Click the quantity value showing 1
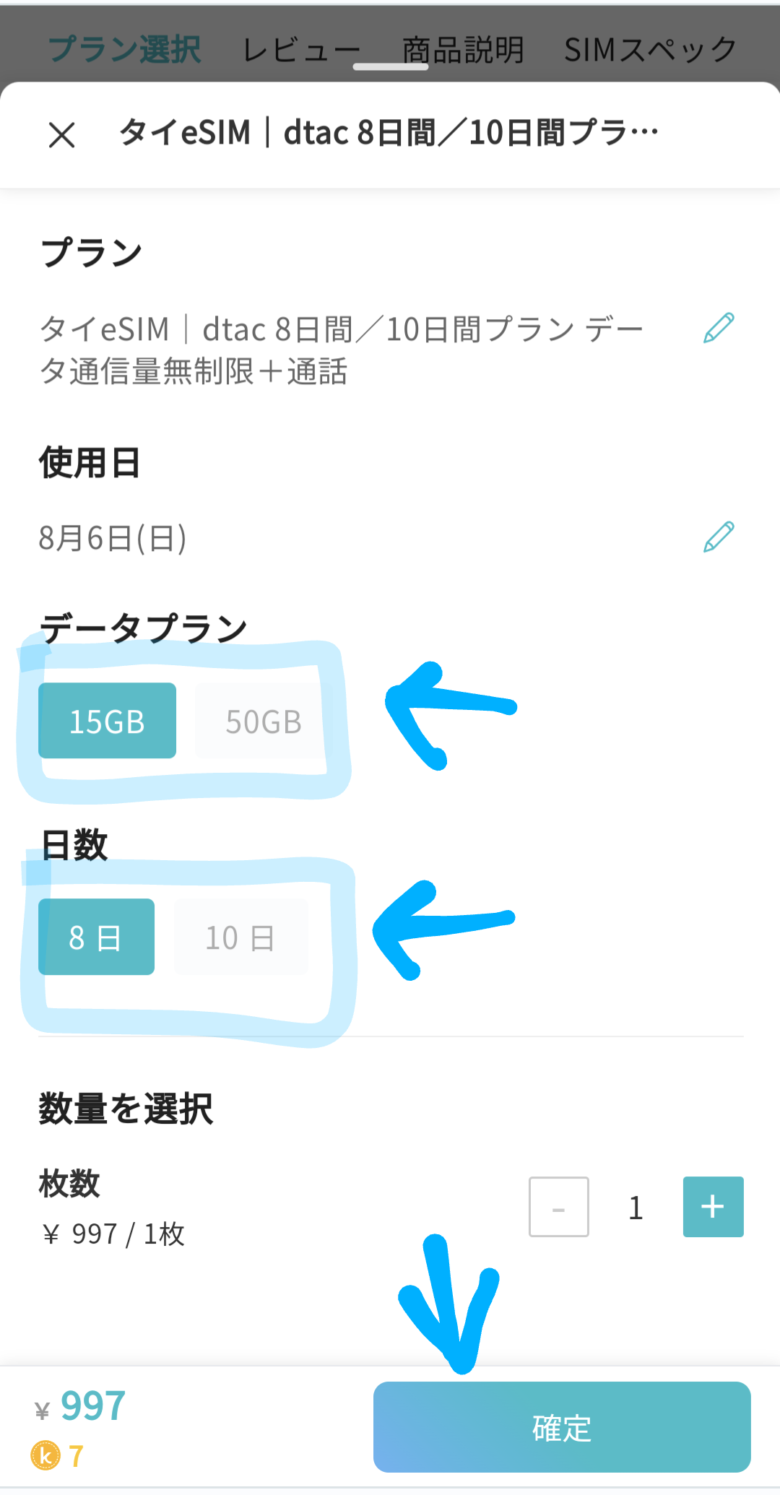Screen dimensions: 780x1495 coord(635,1207)
